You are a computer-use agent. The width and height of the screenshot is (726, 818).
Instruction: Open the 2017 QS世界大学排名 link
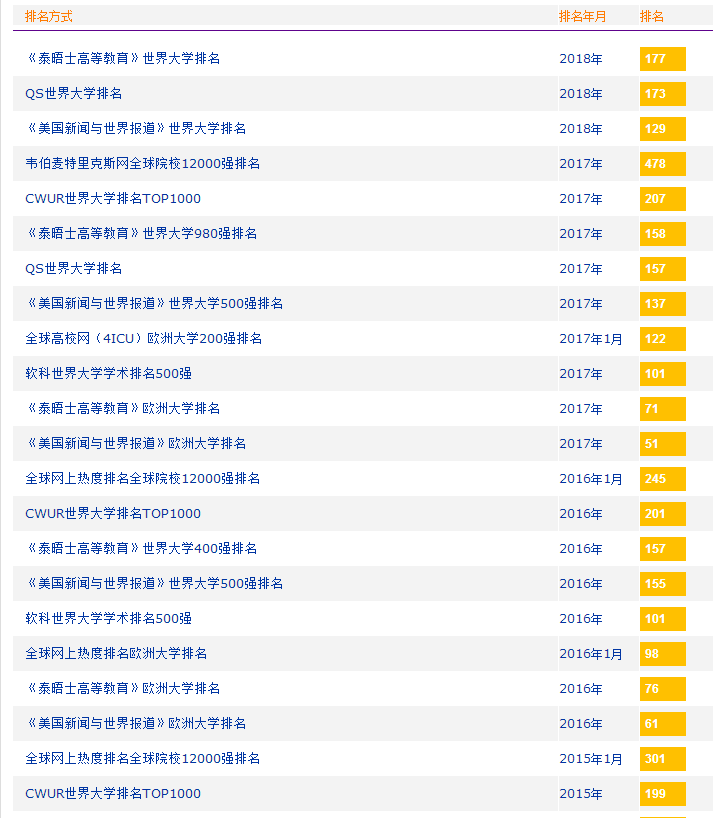tap(74, 269)
